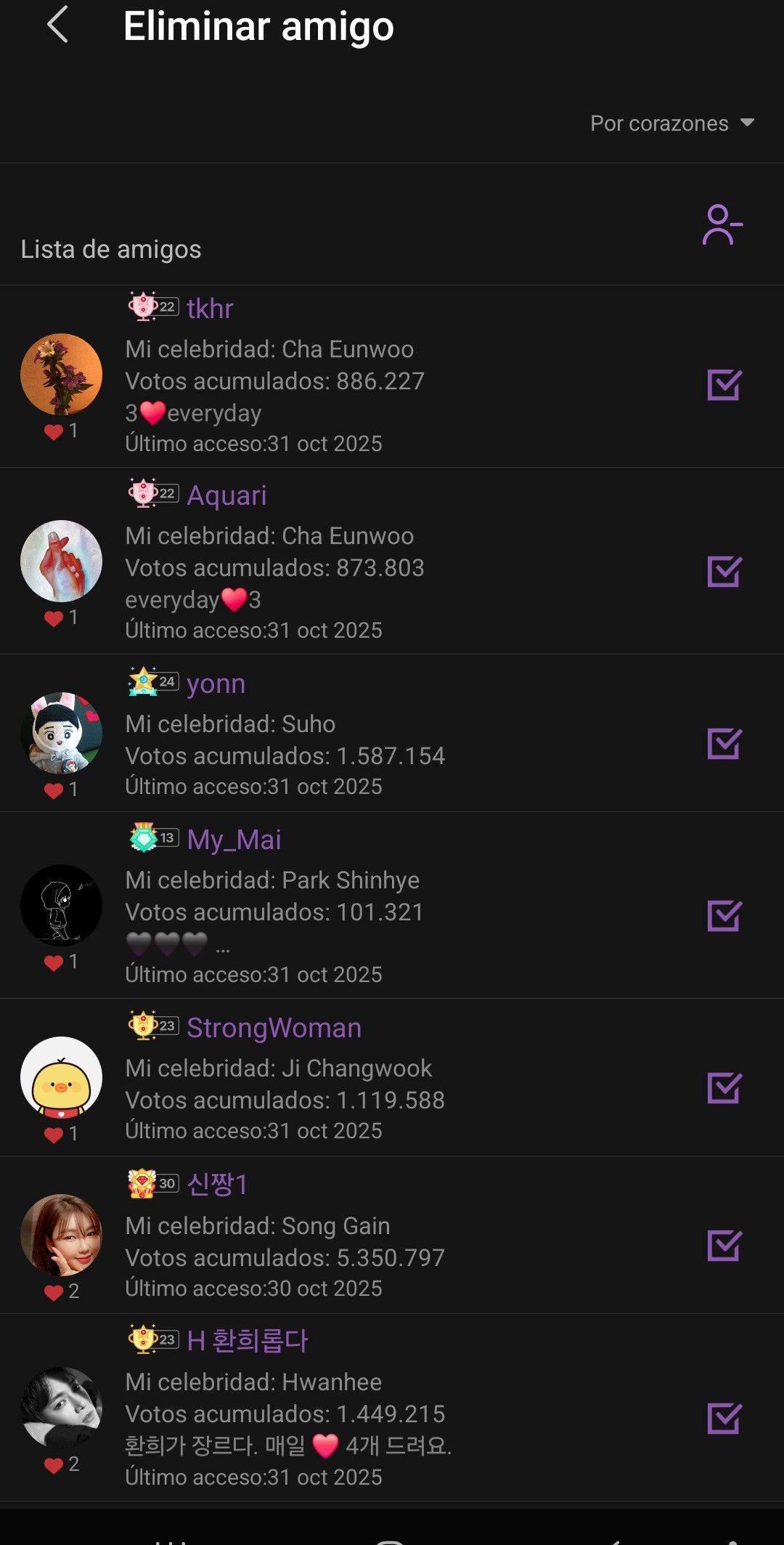This screenshot has width=784, height=1545.
Task: Toggle the checkbox for tkhr
Action: pyautogui.click(x=724, y=385)
